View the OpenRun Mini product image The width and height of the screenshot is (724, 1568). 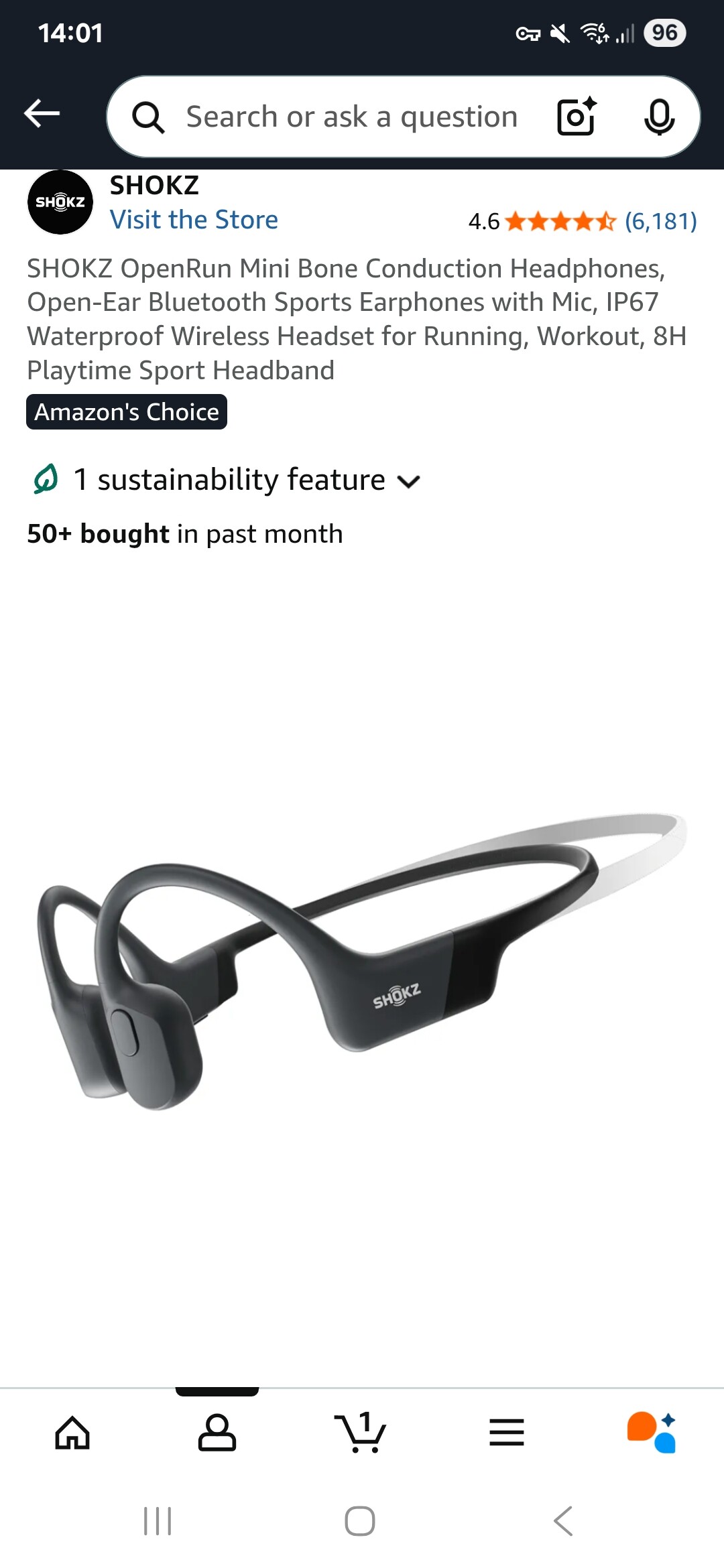362,958
